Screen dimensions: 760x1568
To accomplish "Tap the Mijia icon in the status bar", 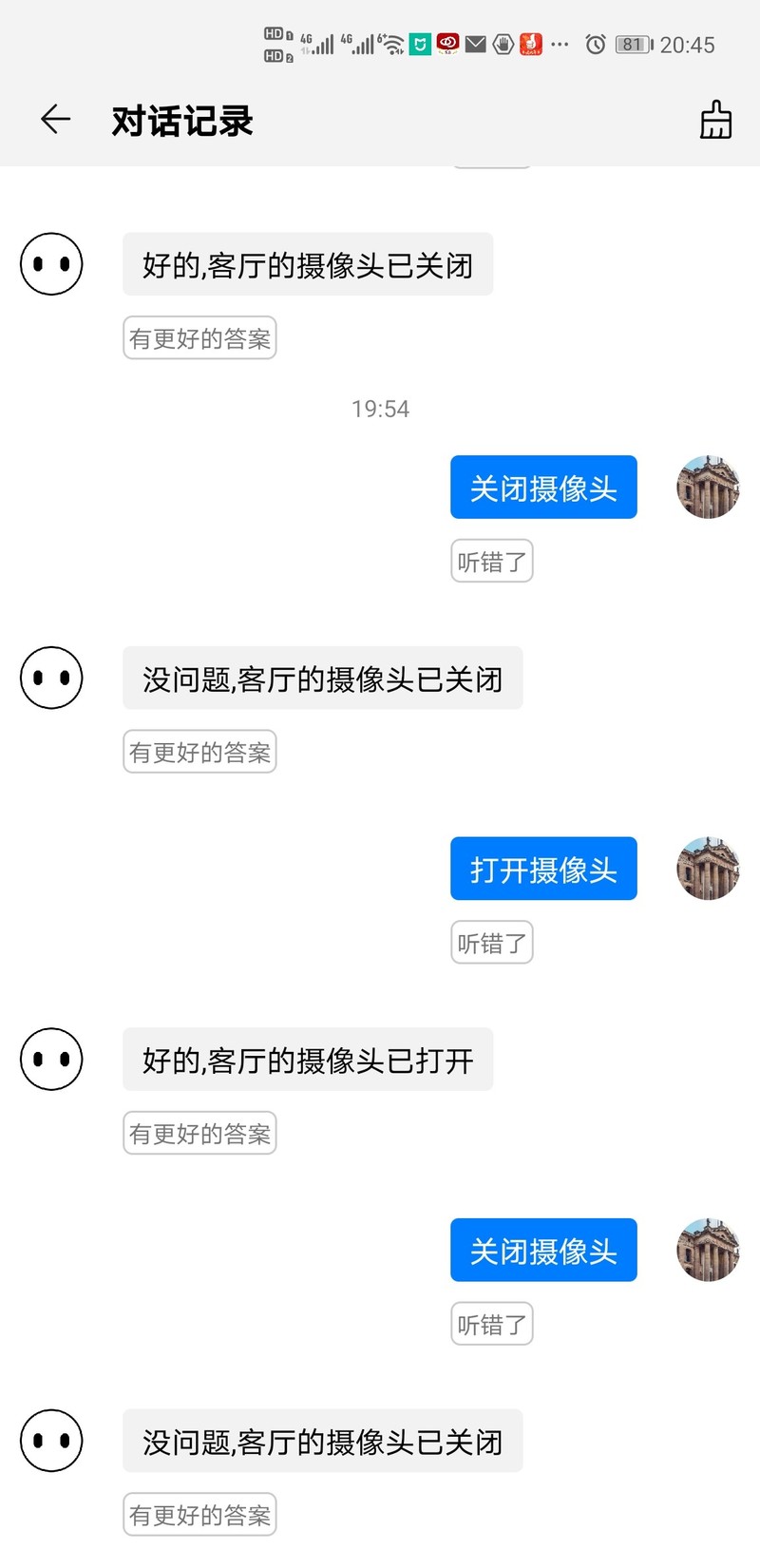I will click(418, 43).
